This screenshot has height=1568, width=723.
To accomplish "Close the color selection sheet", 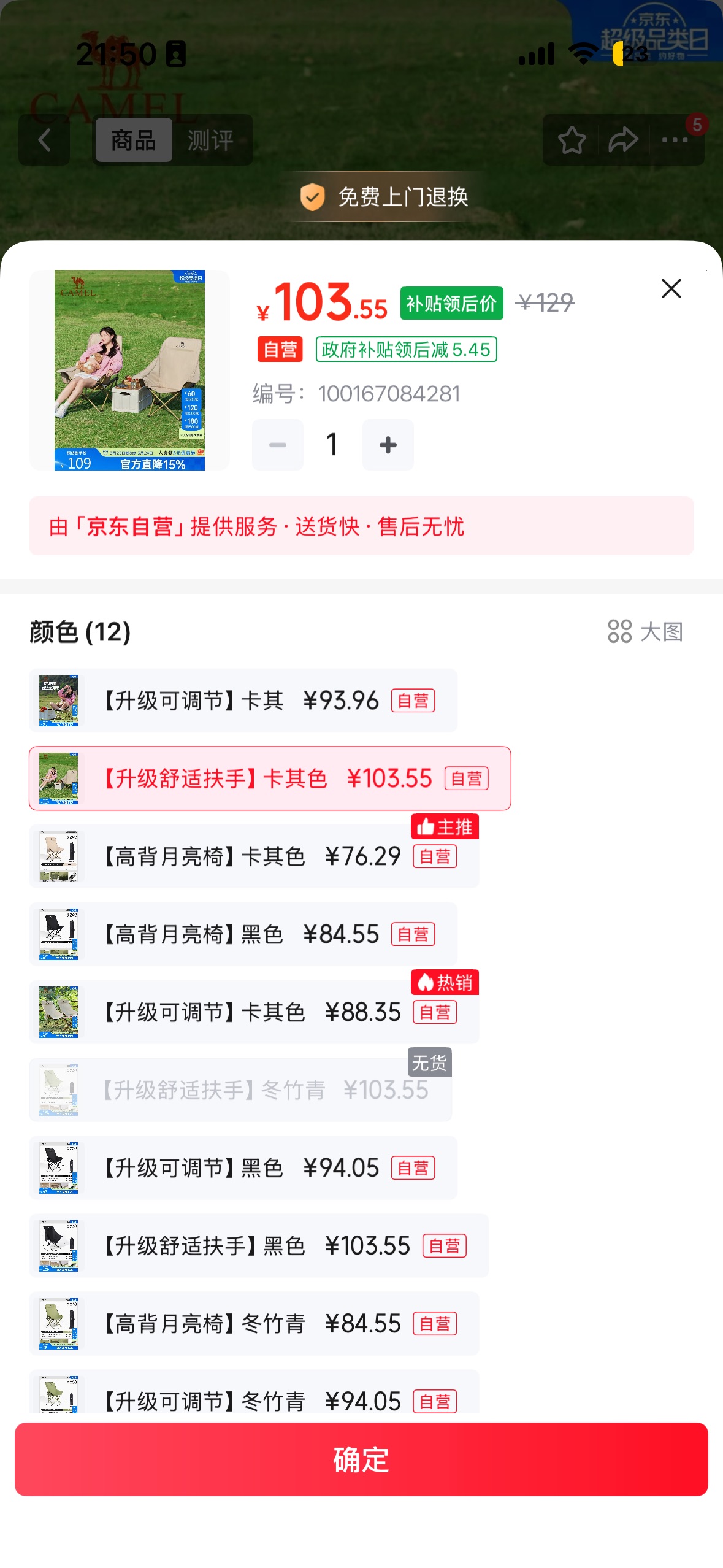I will (x=671, y=288).
